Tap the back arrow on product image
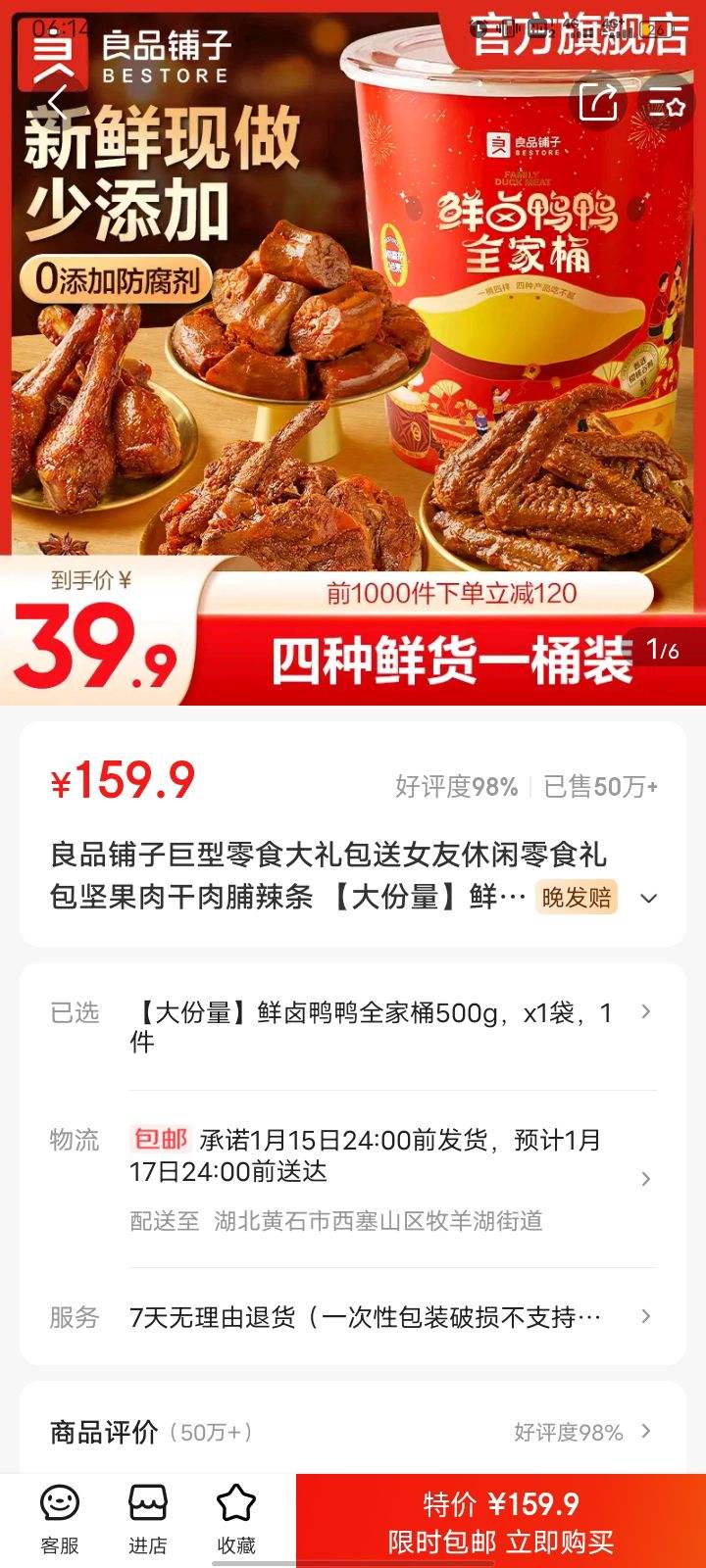The width and height of the screenshot is (706, 1568). (59, 100)
